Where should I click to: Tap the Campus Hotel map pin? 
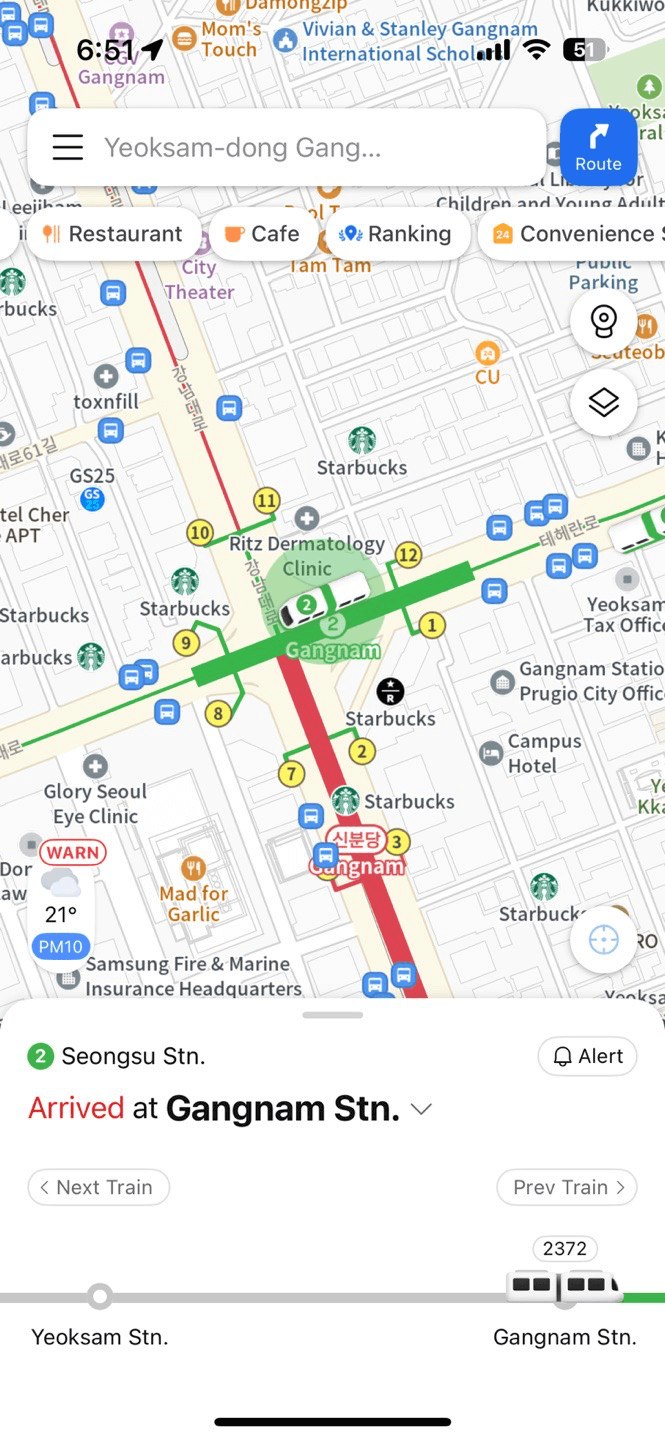[491, 753]
